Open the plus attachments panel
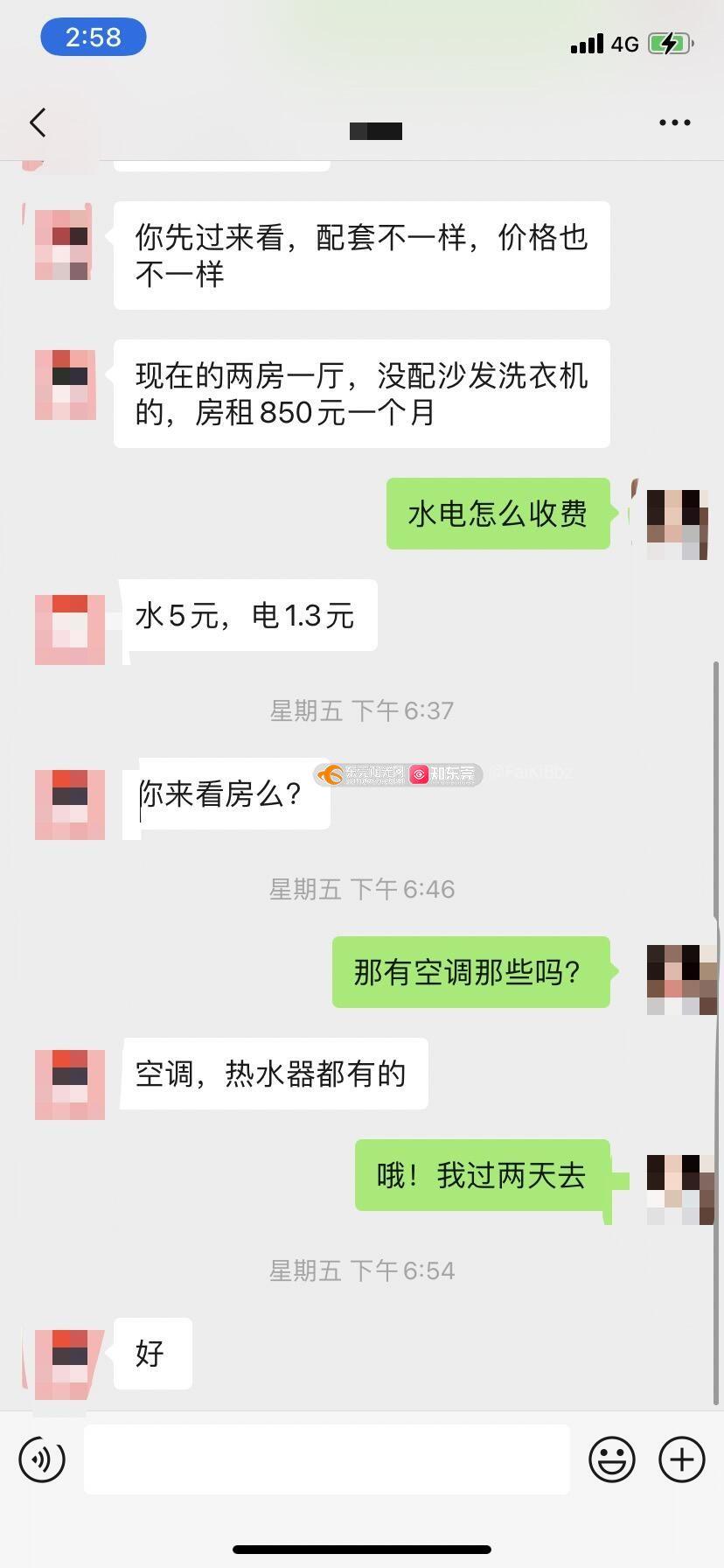The width and height of the screenshot is (724, 1568). point(681,1459)
